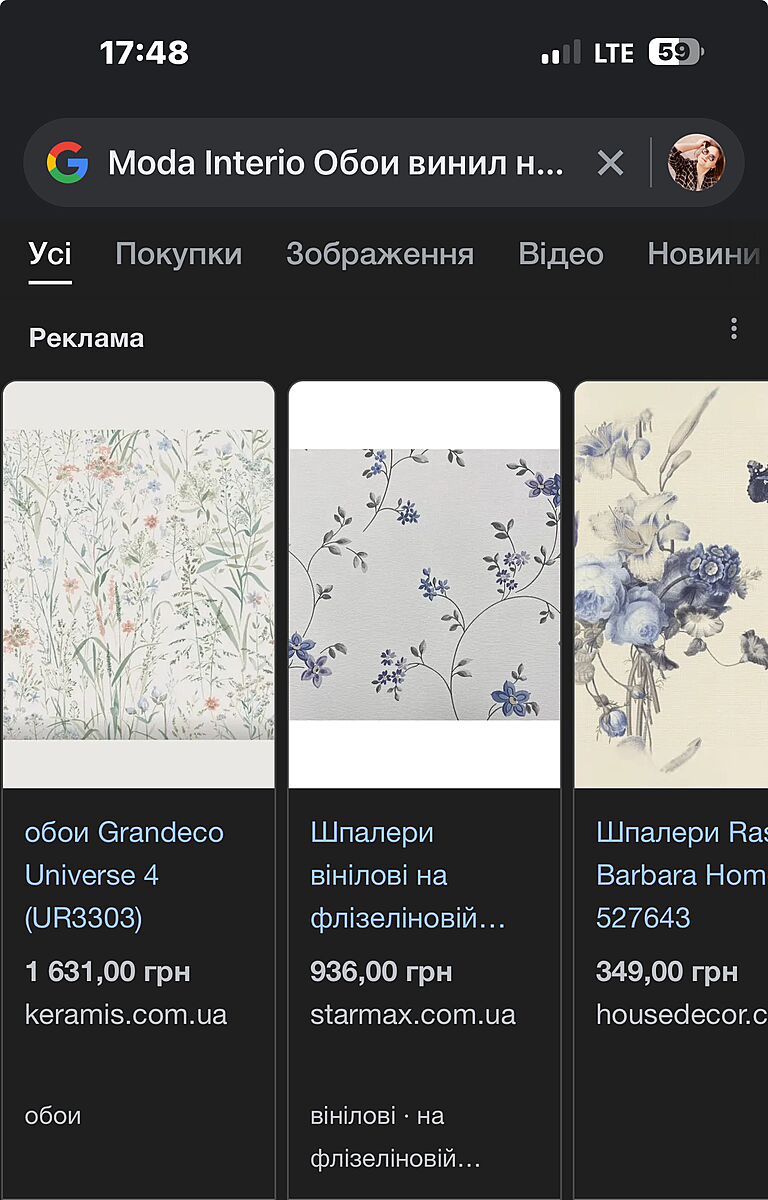This screenshot has width=768, height=1200.
Task: Open the Google account profile picture
Action: [x=696, y=163]
